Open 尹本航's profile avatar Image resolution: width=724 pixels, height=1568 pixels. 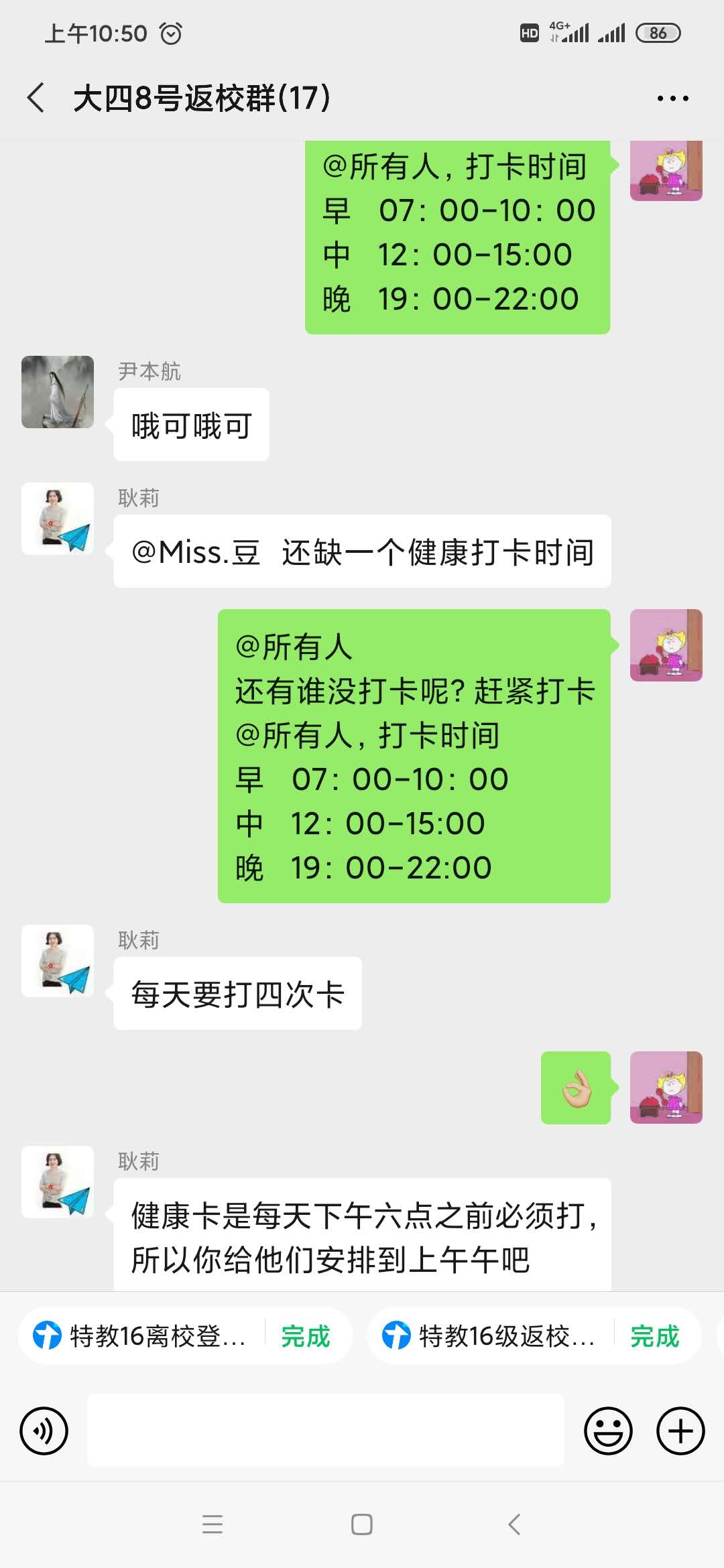58,392
